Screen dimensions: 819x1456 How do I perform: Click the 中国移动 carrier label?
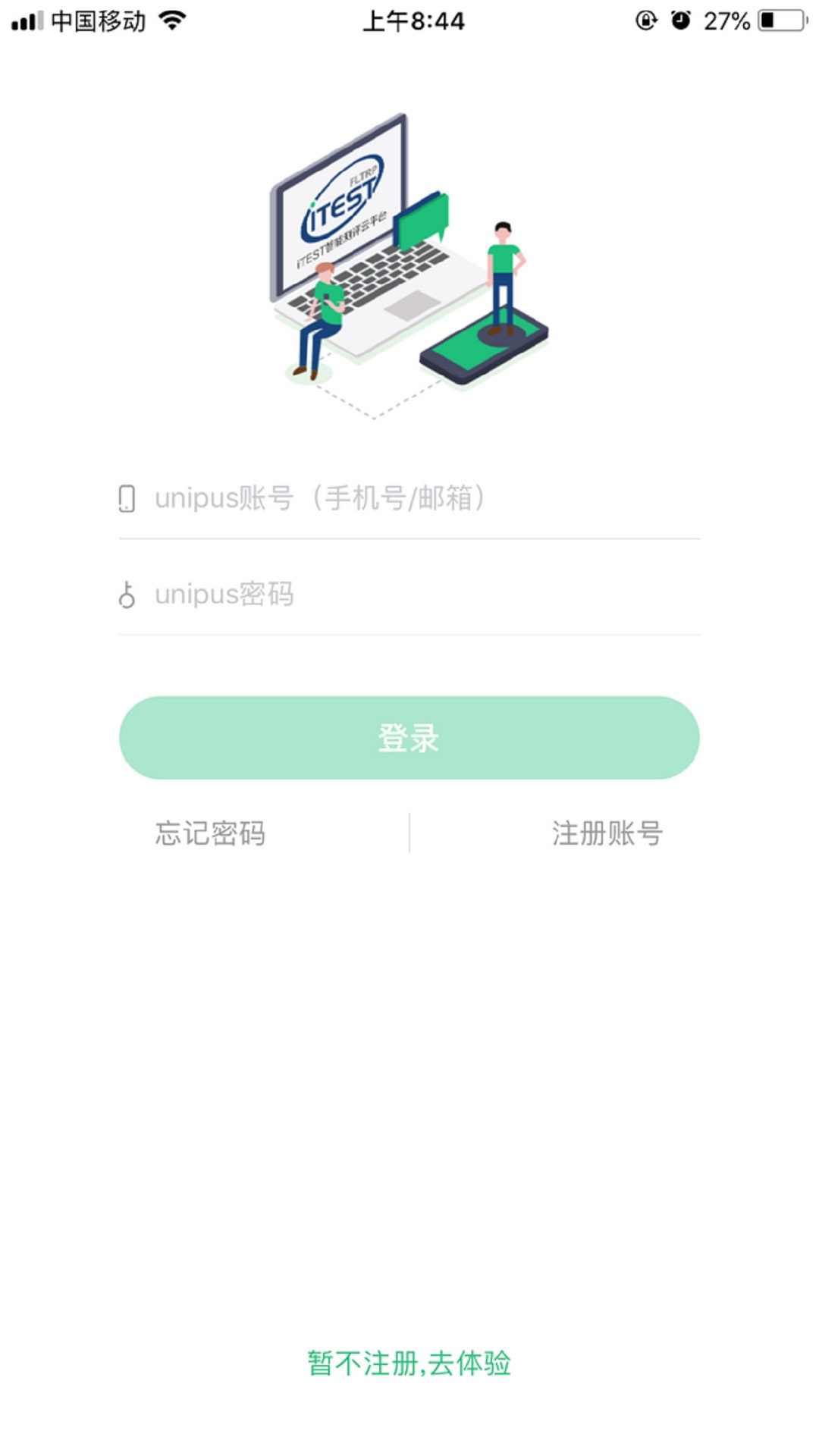99,21
